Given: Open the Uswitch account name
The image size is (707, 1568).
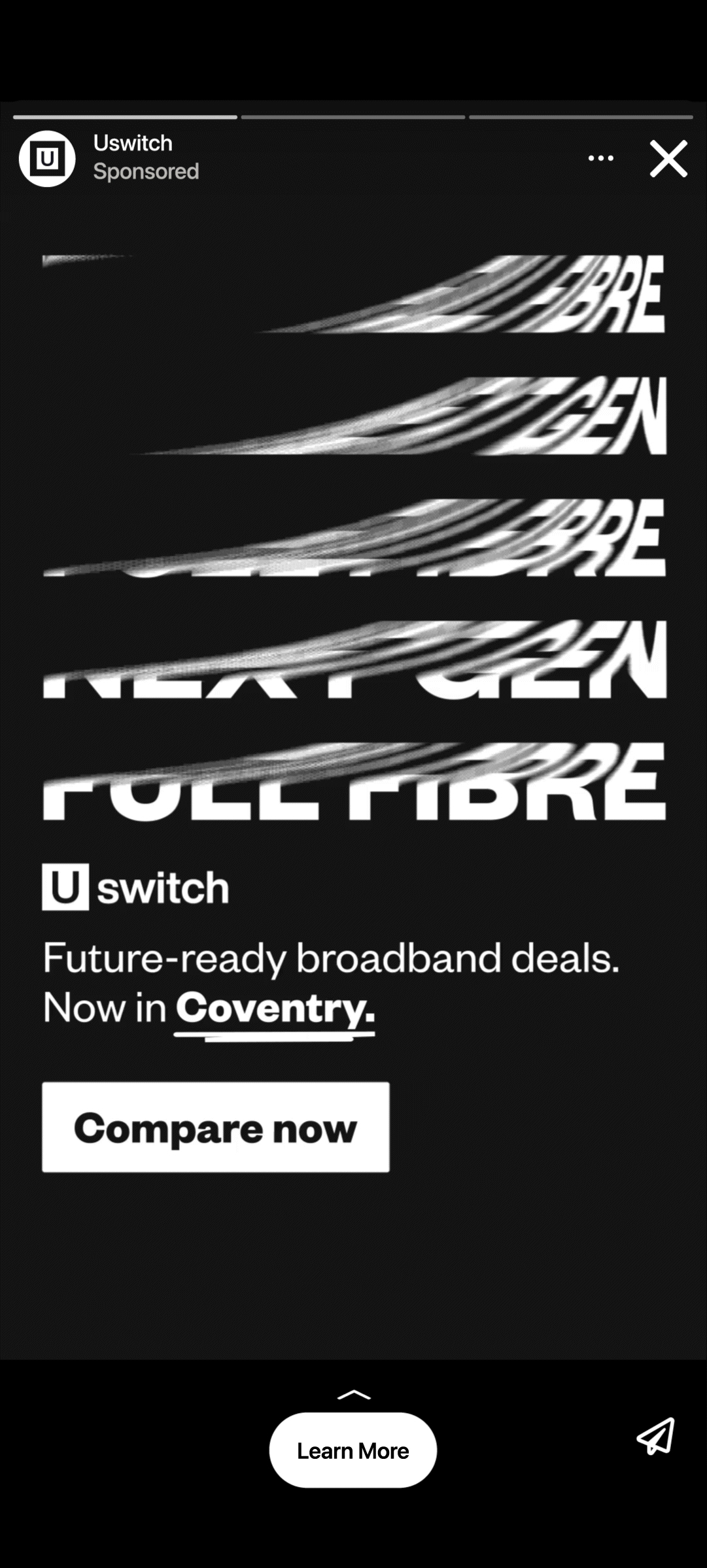Looking at the screenshot, I should click(133, 143).
